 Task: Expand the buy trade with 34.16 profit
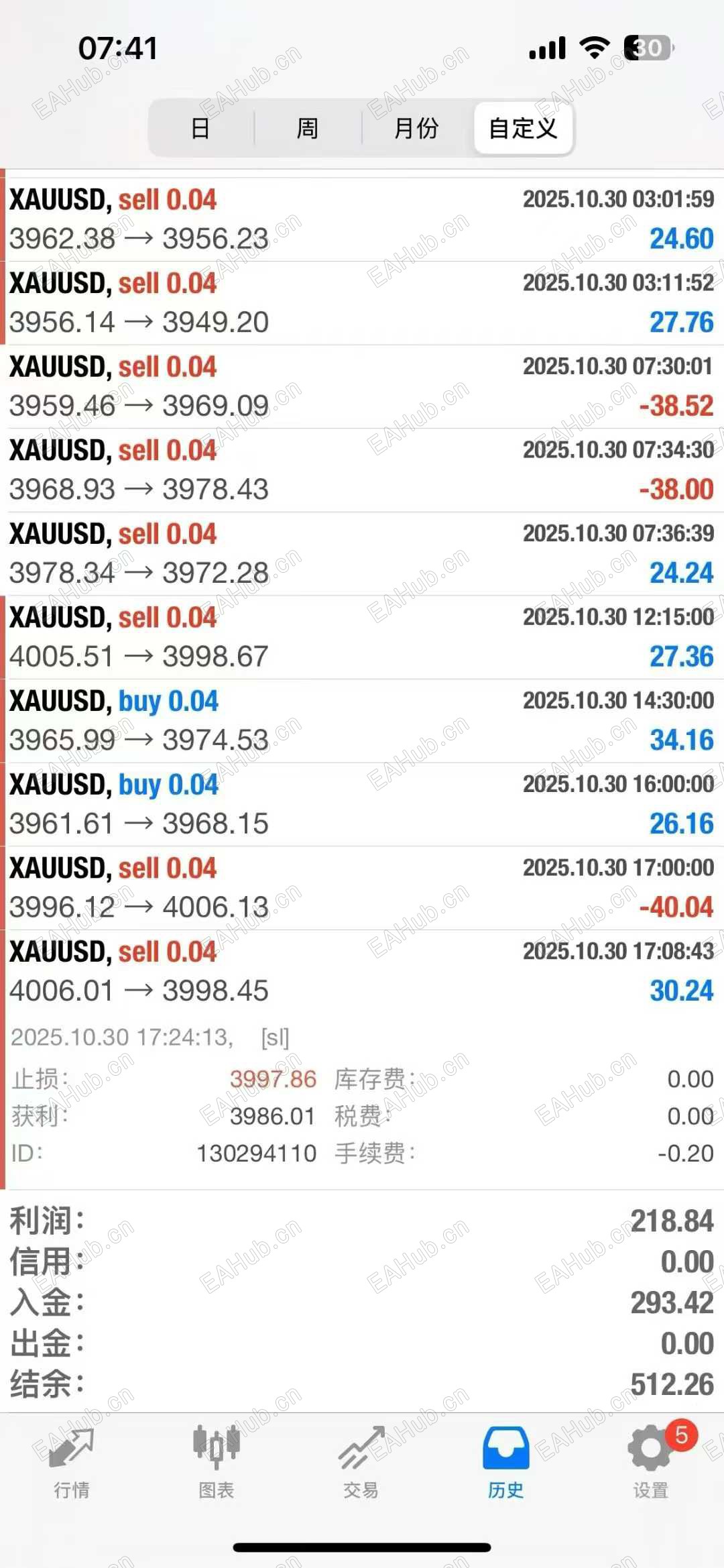pyautogui.click(x=362, y=721)
